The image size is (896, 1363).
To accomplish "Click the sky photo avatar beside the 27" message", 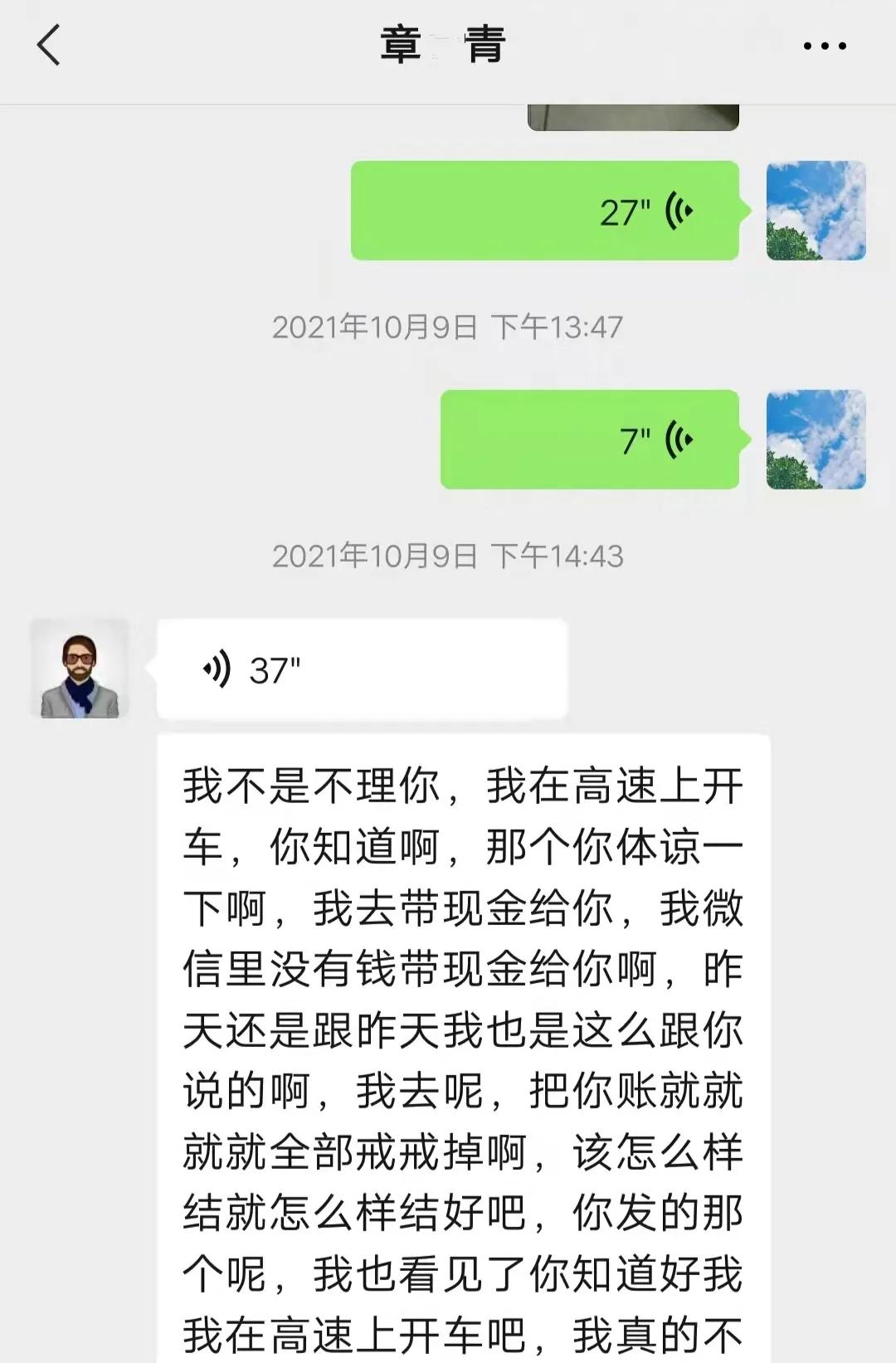I will 816,209.
